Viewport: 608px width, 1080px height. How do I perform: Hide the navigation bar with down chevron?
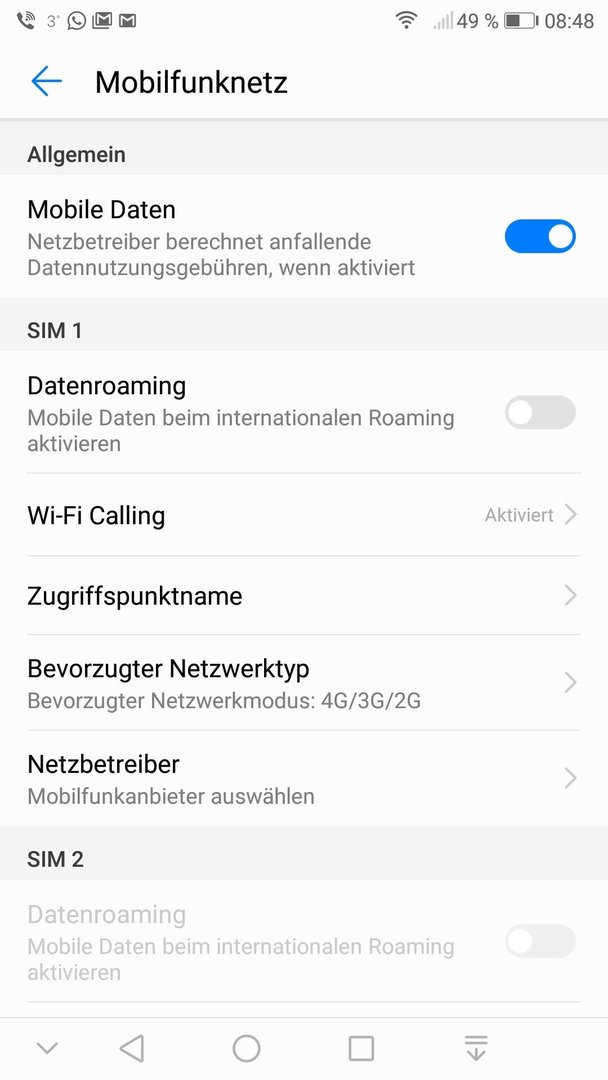(47, 1048)
